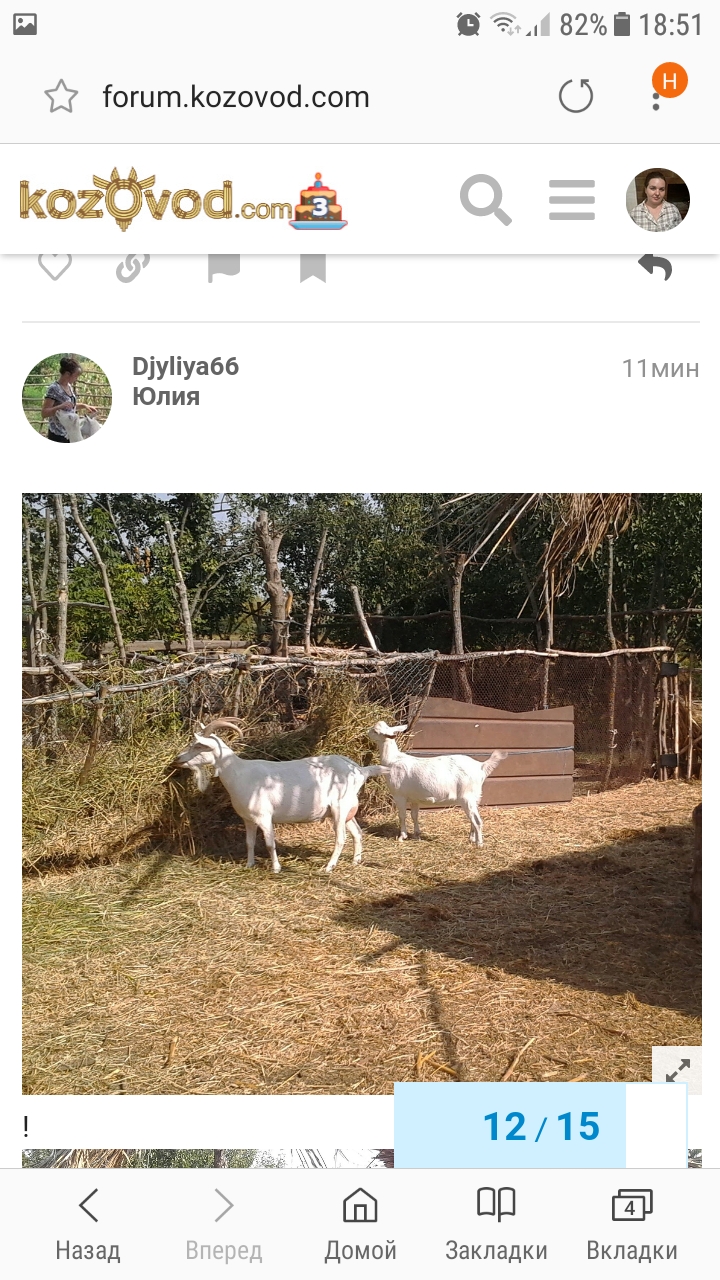Open the forum hamburger menu

point(571,200)
